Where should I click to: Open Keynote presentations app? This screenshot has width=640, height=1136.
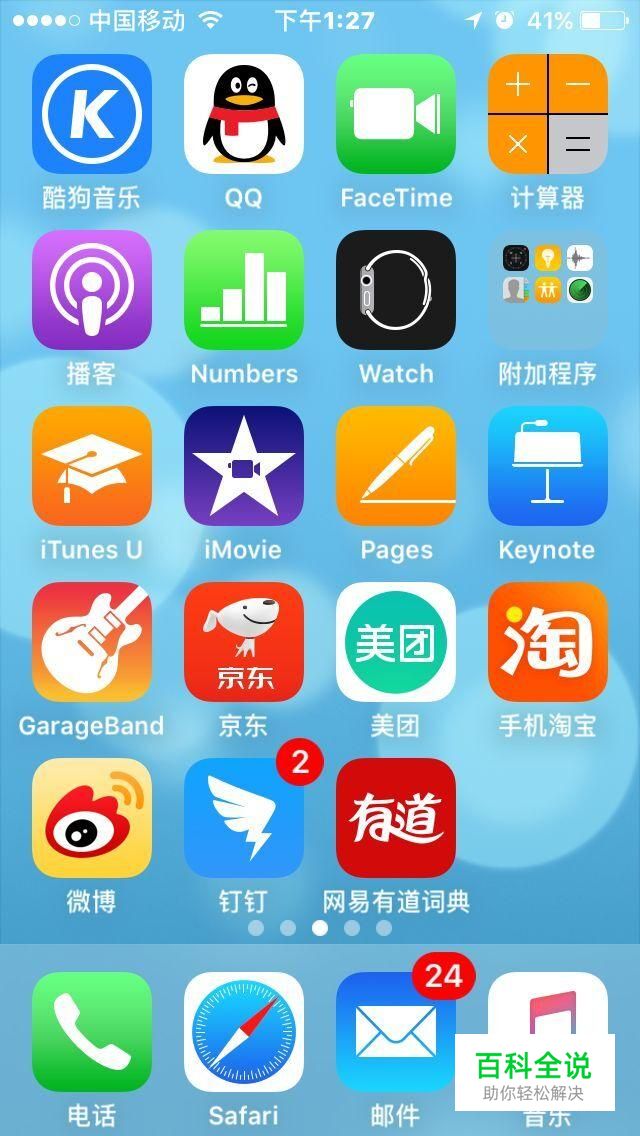click(548, 466)
